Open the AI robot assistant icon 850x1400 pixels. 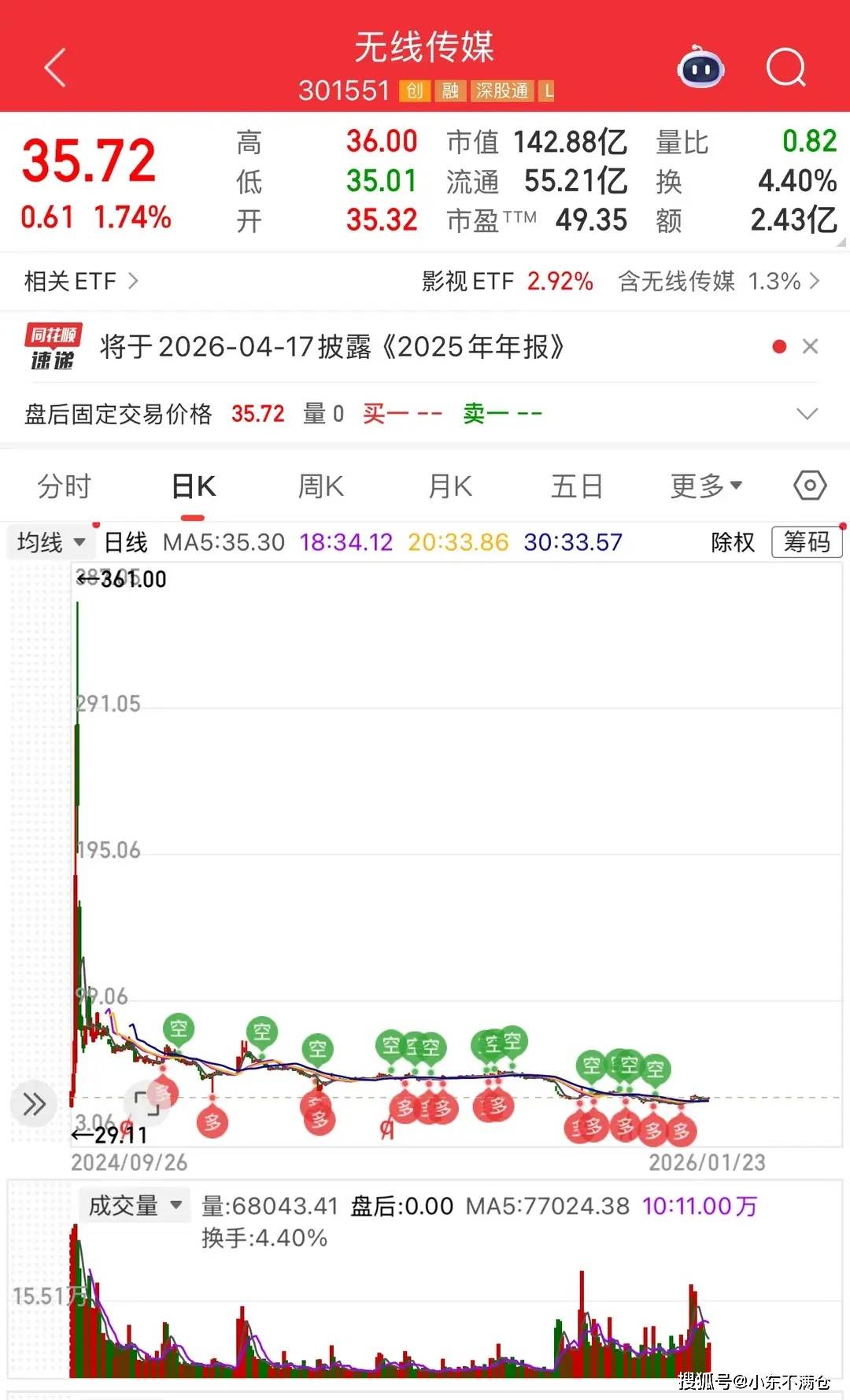700,68
